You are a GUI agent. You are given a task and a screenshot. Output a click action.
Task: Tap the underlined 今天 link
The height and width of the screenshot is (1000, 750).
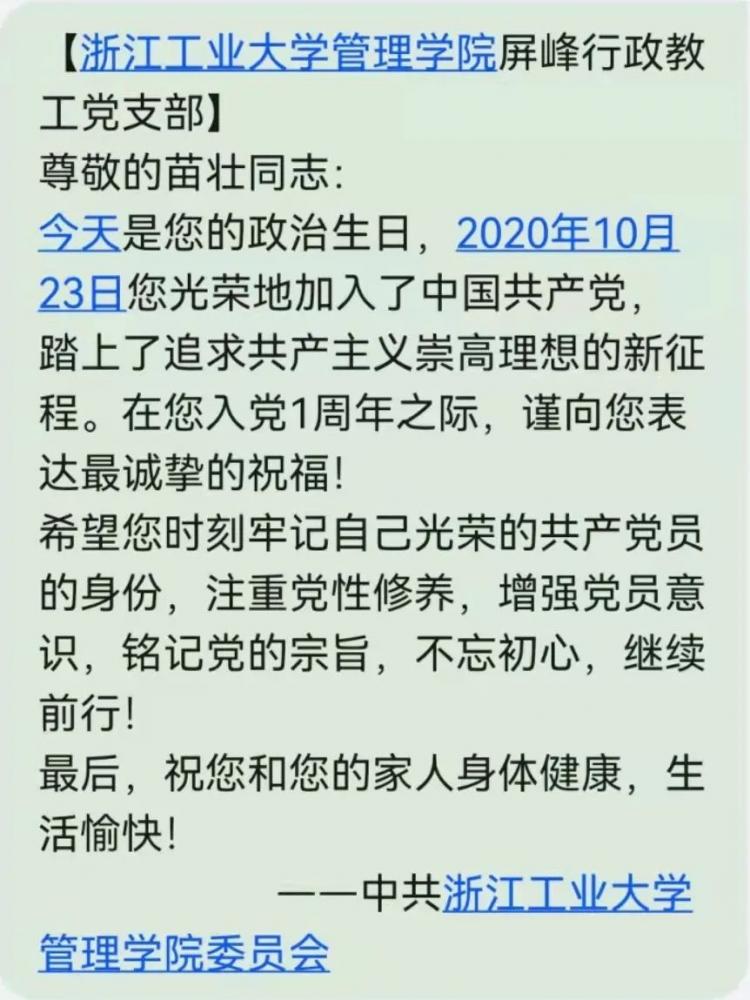(x=79, y=237)
